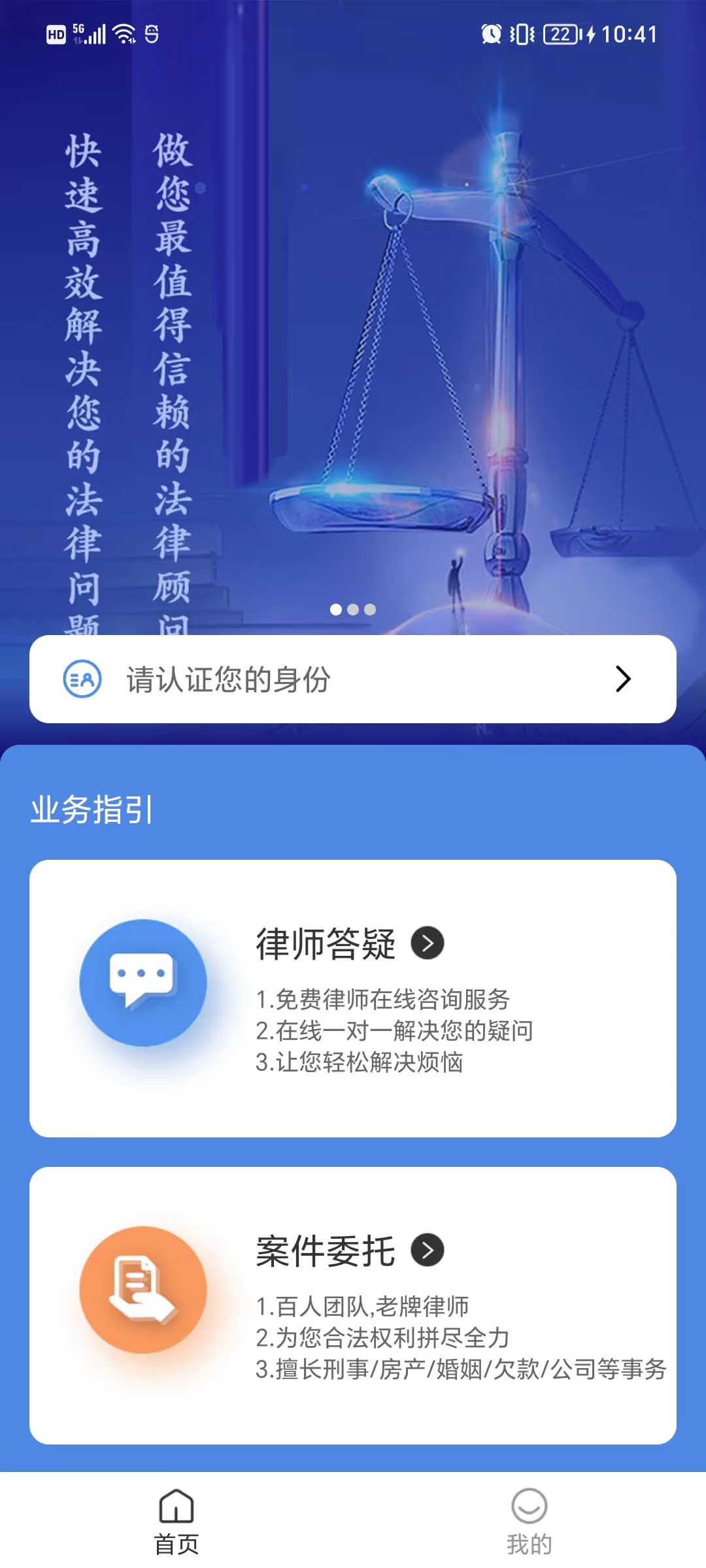The height and width of the screenshot is (1568, 706).
Task: Open the 案件委托 case entrustment card
Action: [353, 1305]
